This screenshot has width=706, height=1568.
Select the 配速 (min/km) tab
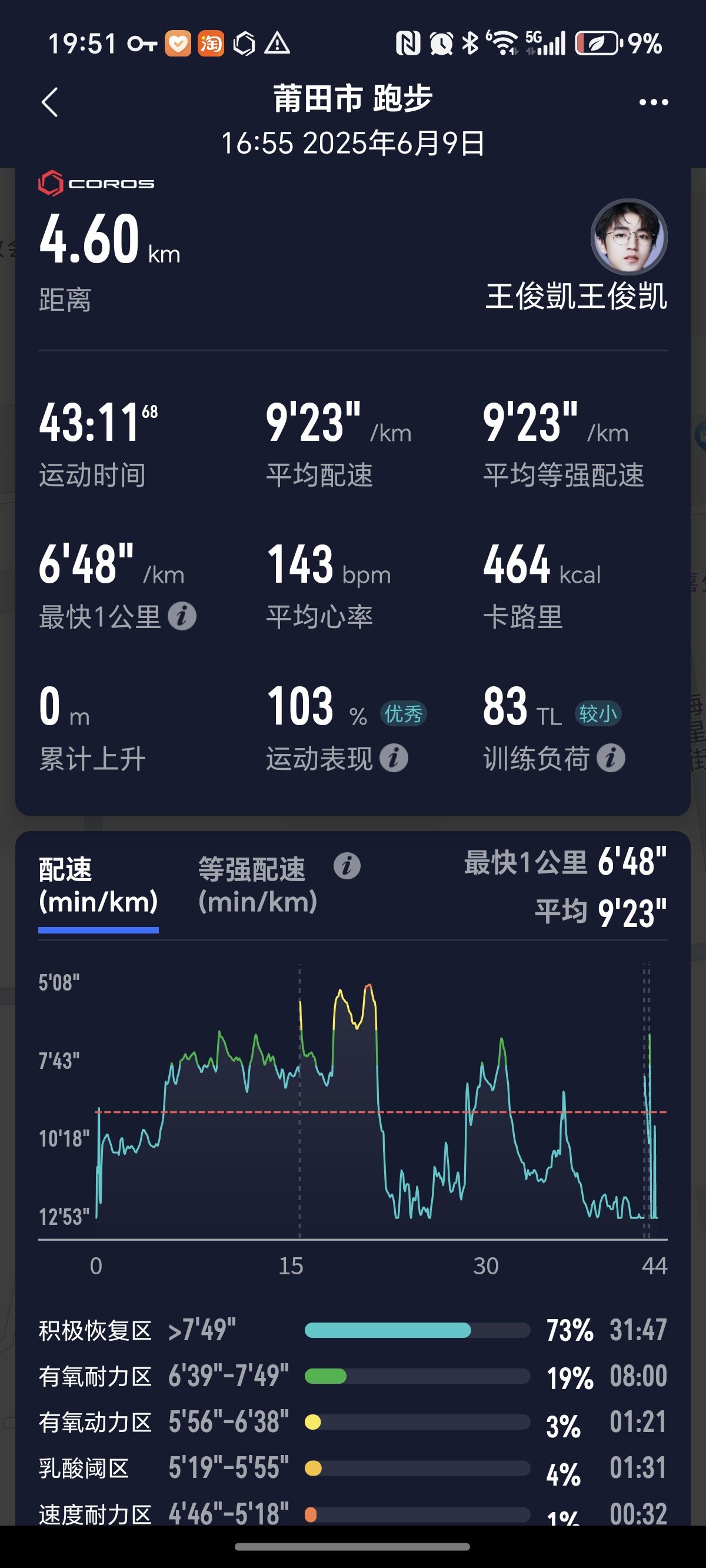click(x=99, y=886)
